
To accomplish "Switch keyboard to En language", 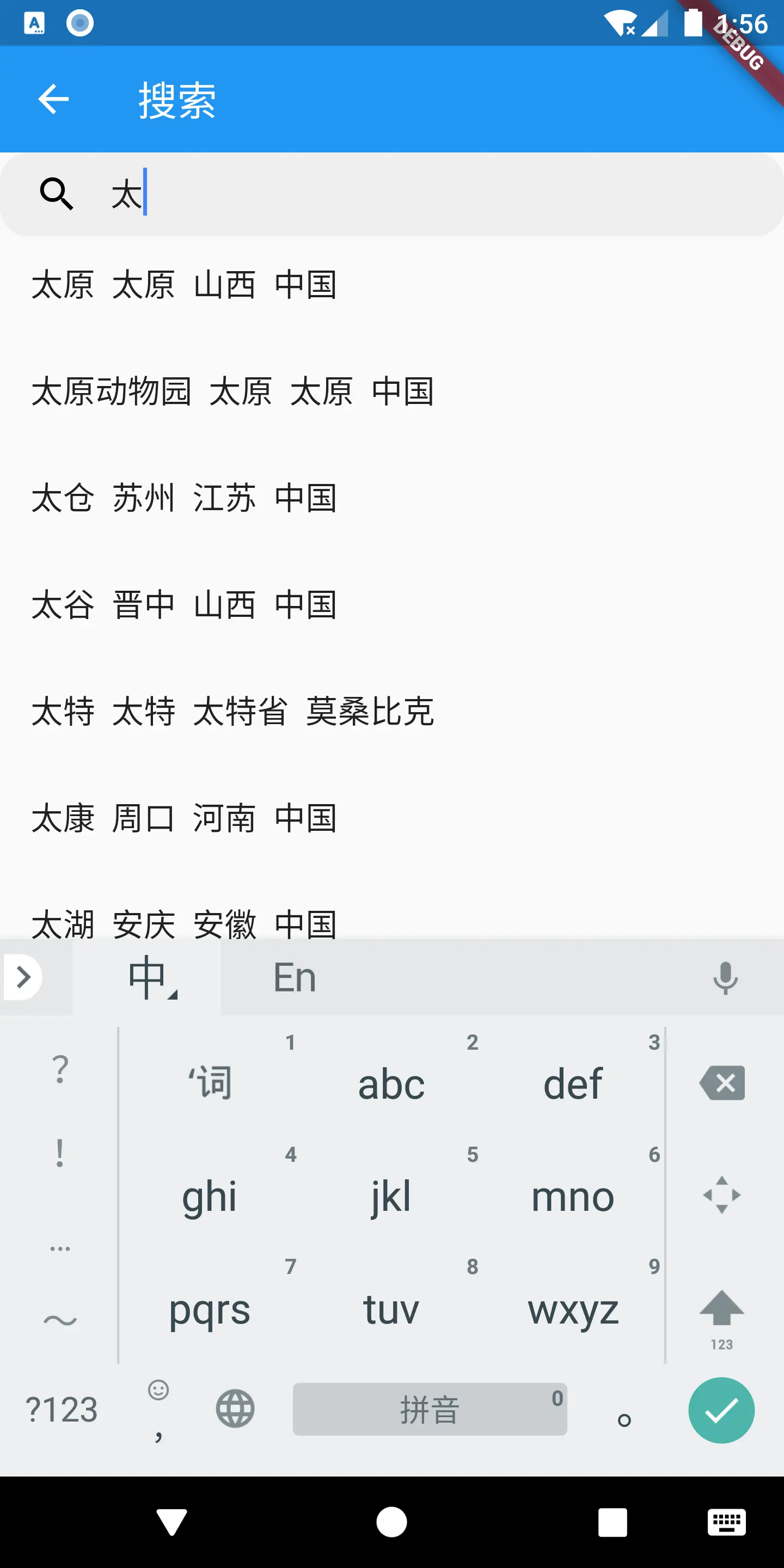I will click(295, 978).
